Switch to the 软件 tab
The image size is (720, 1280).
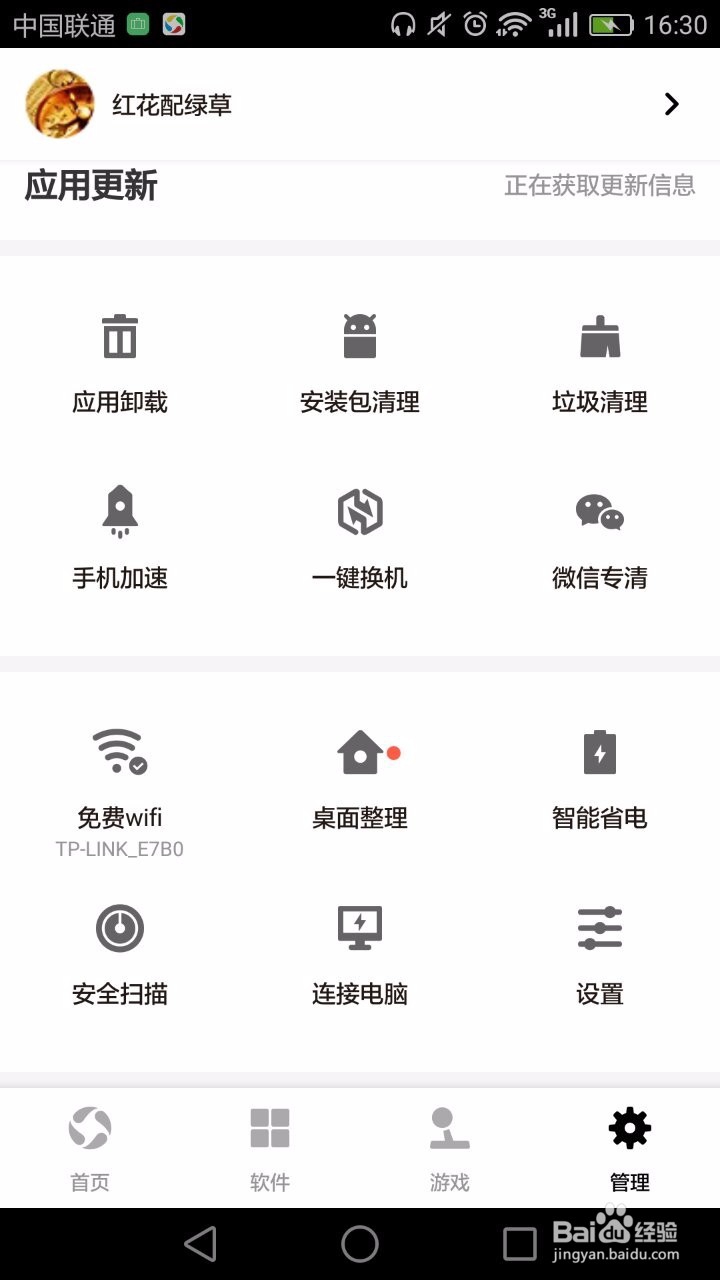[270, 1148]
